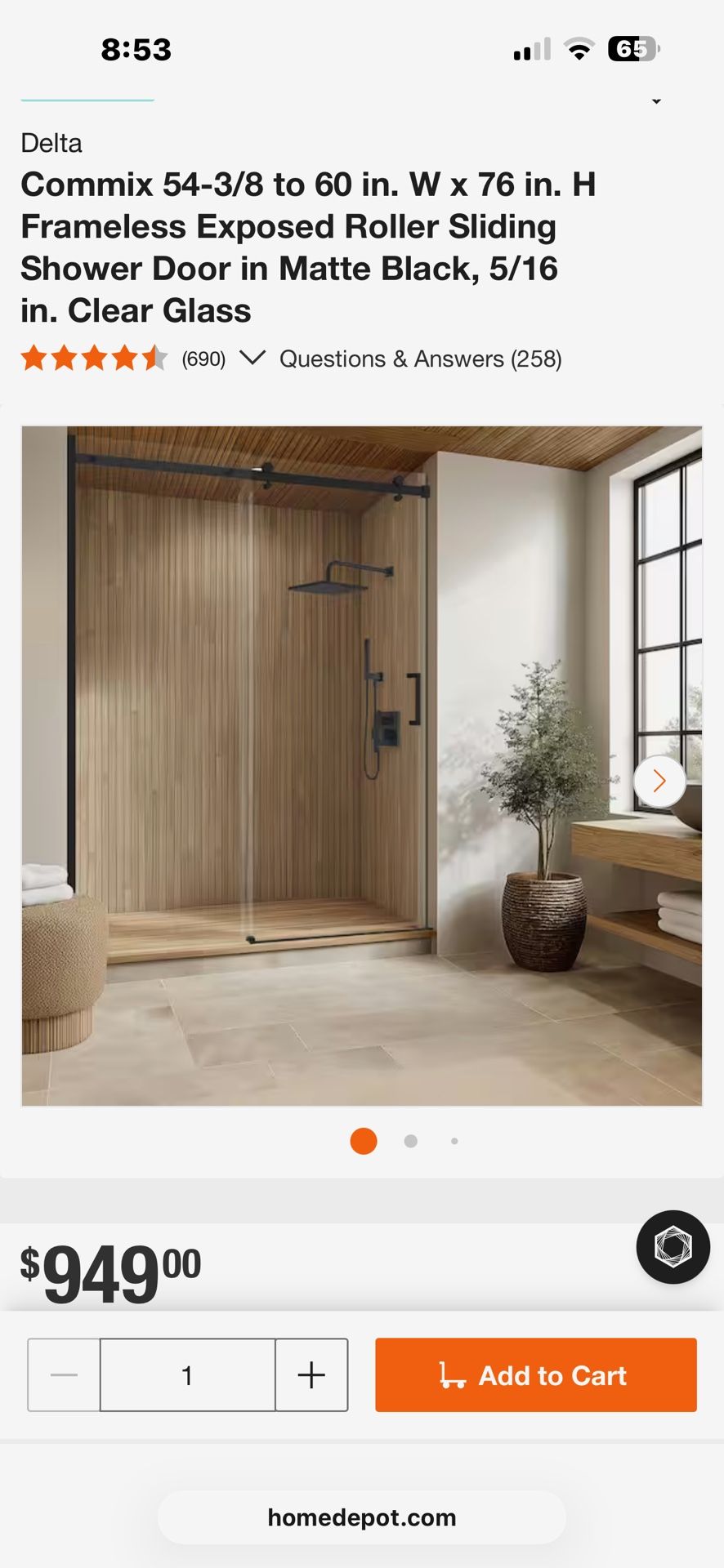724x1568 pixels.
Task: Tap the homedepot.com link at bottom
Action: tap(361, 1517)
